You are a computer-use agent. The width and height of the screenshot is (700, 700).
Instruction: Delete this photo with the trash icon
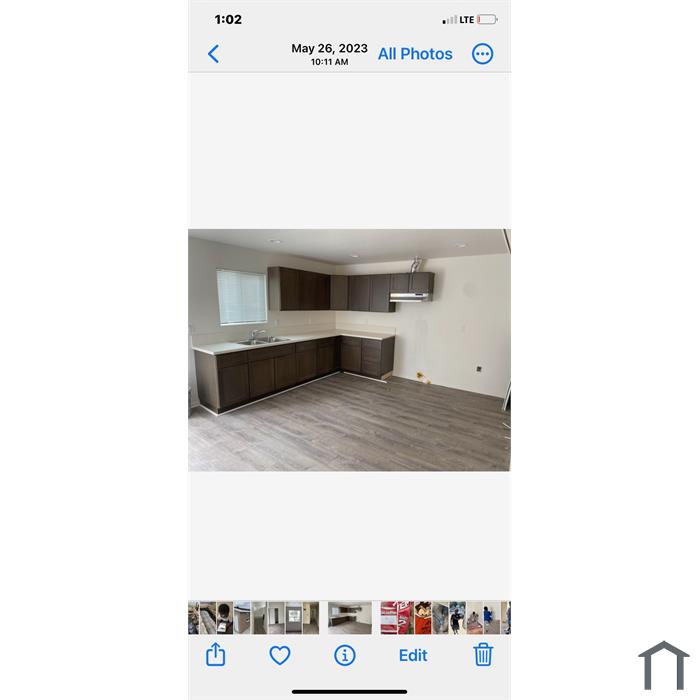483,655
